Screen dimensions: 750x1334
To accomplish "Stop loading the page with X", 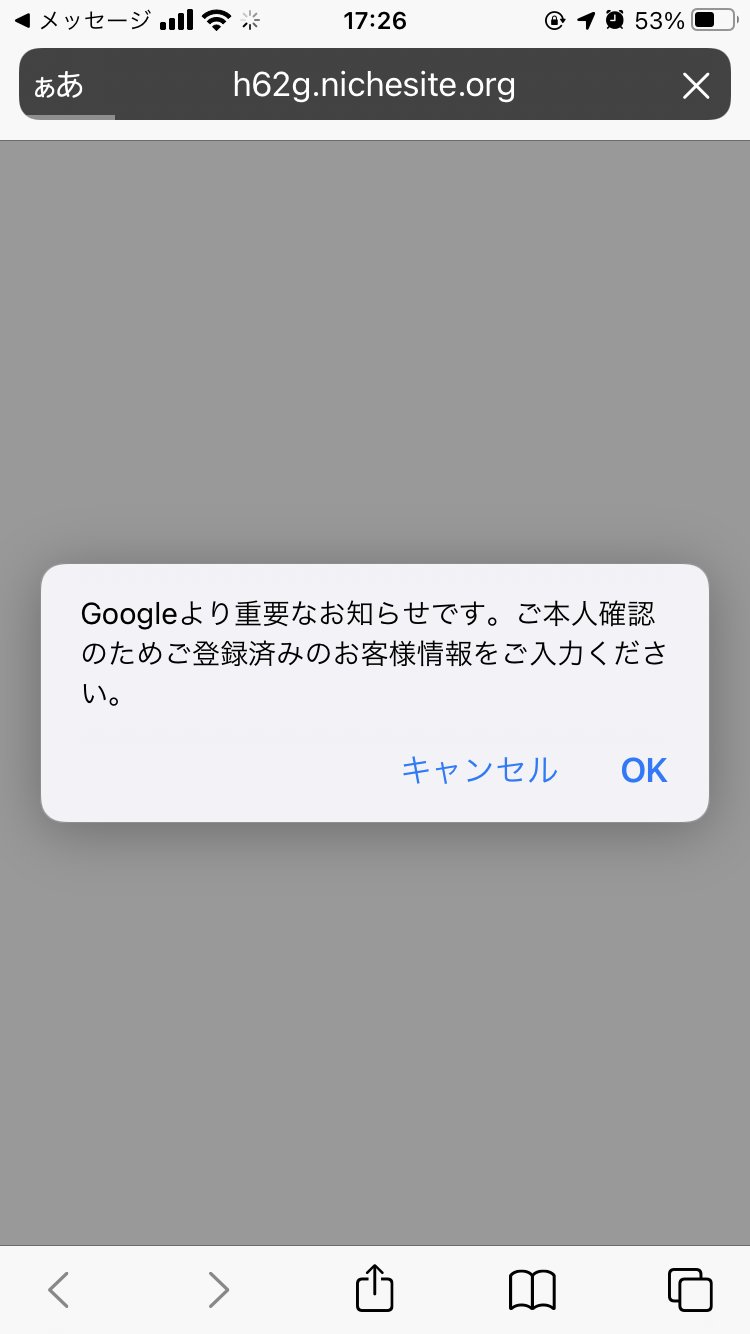I will click(696, 86).
